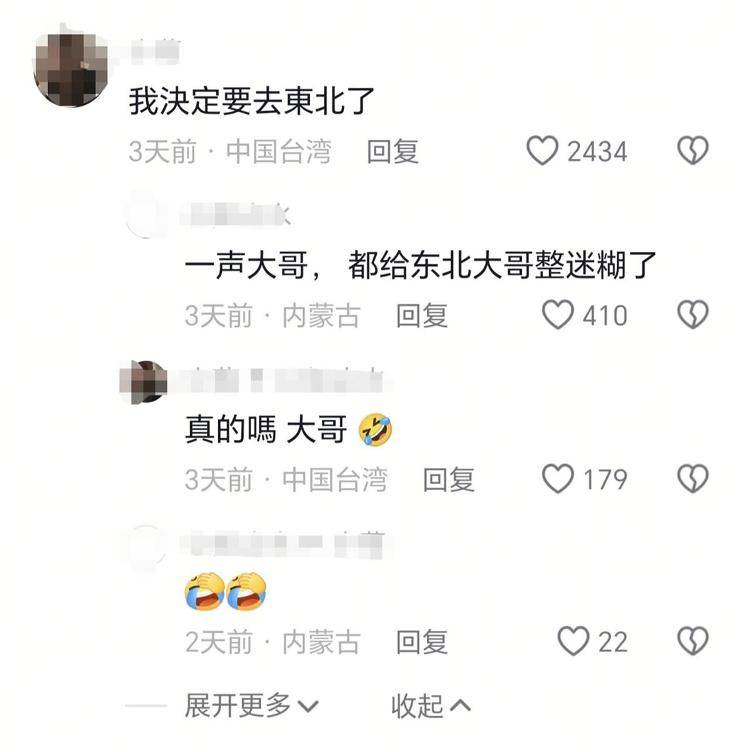
Task: Like the comment with 410 likes
Action: coord(557,316)
